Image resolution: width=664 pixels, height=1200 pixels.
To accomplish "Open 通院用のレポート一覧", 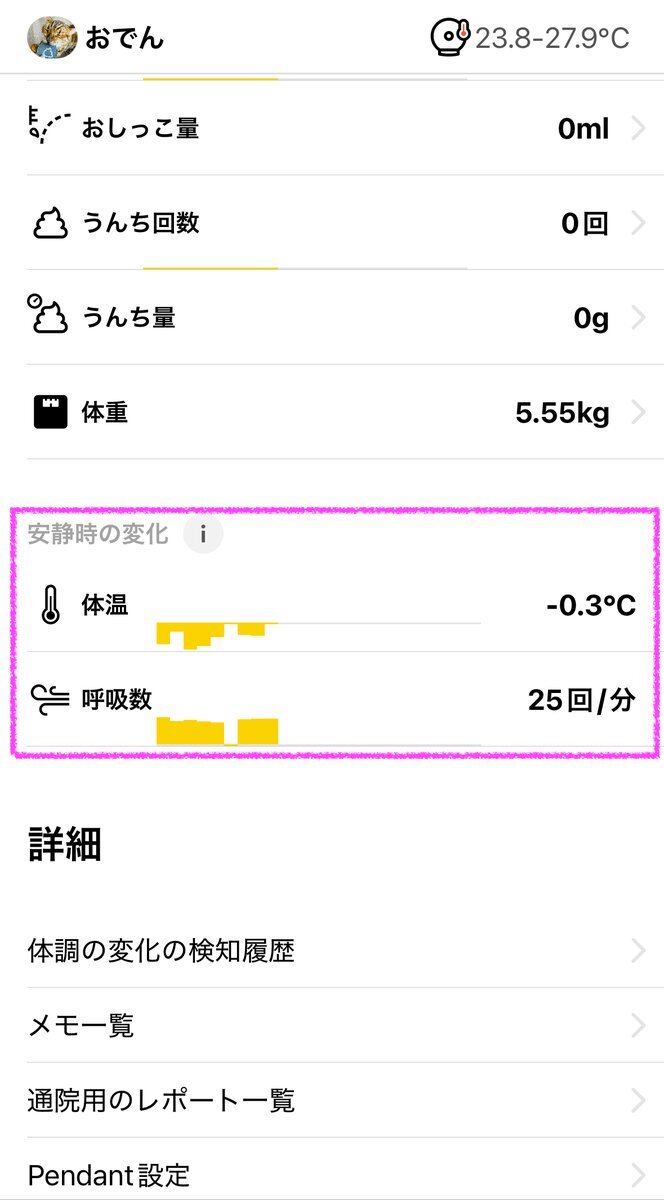I will [332, 1100].
